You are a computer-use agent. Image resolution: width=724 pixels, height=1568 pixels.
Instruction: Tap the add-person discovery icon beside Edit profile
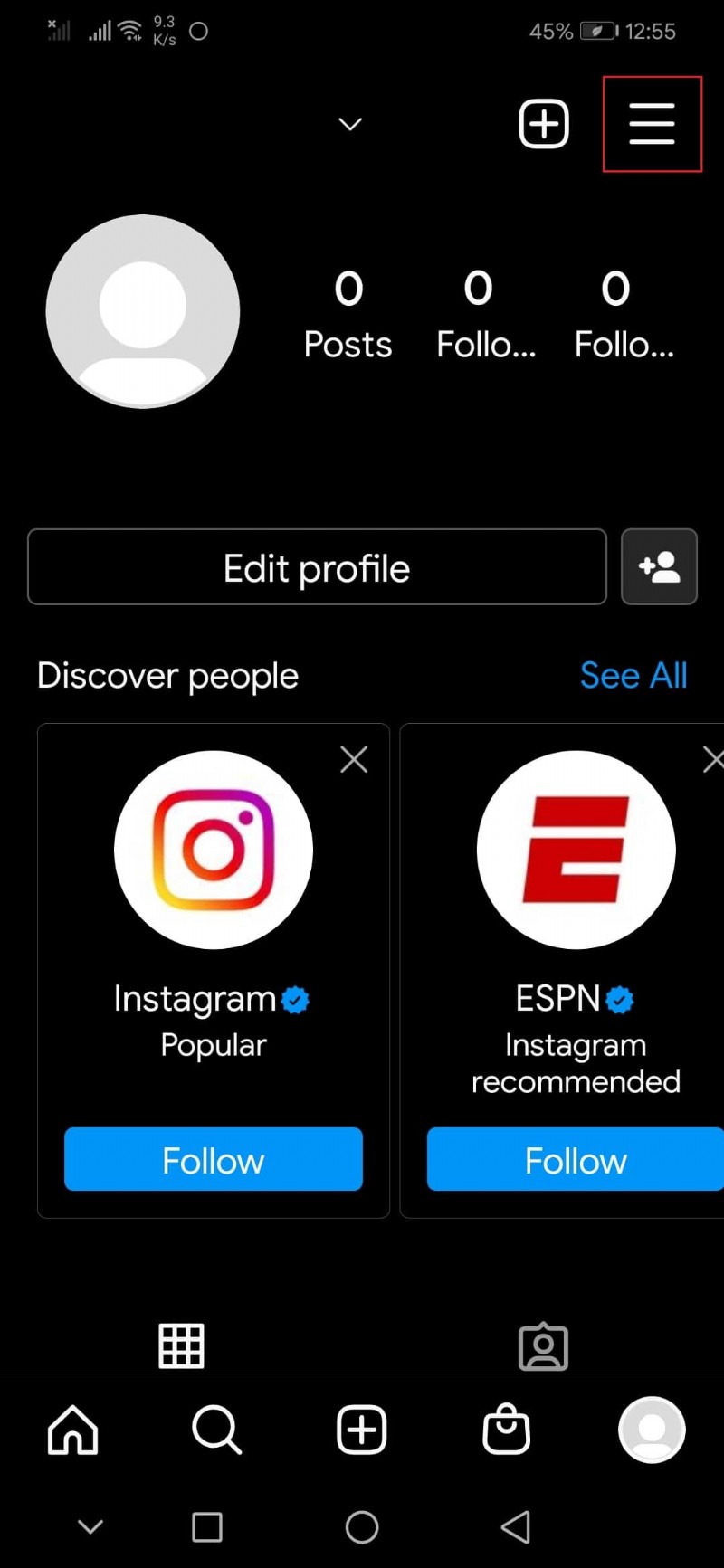[659, 567]
